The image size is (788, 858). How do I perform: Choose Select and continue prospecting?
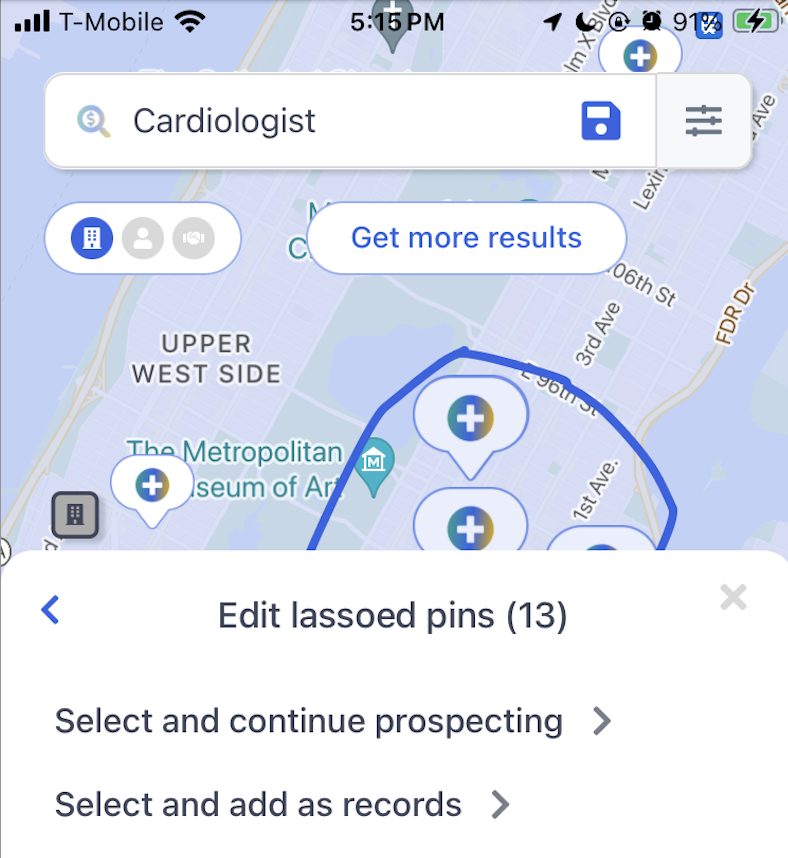(x=332, y=721)
